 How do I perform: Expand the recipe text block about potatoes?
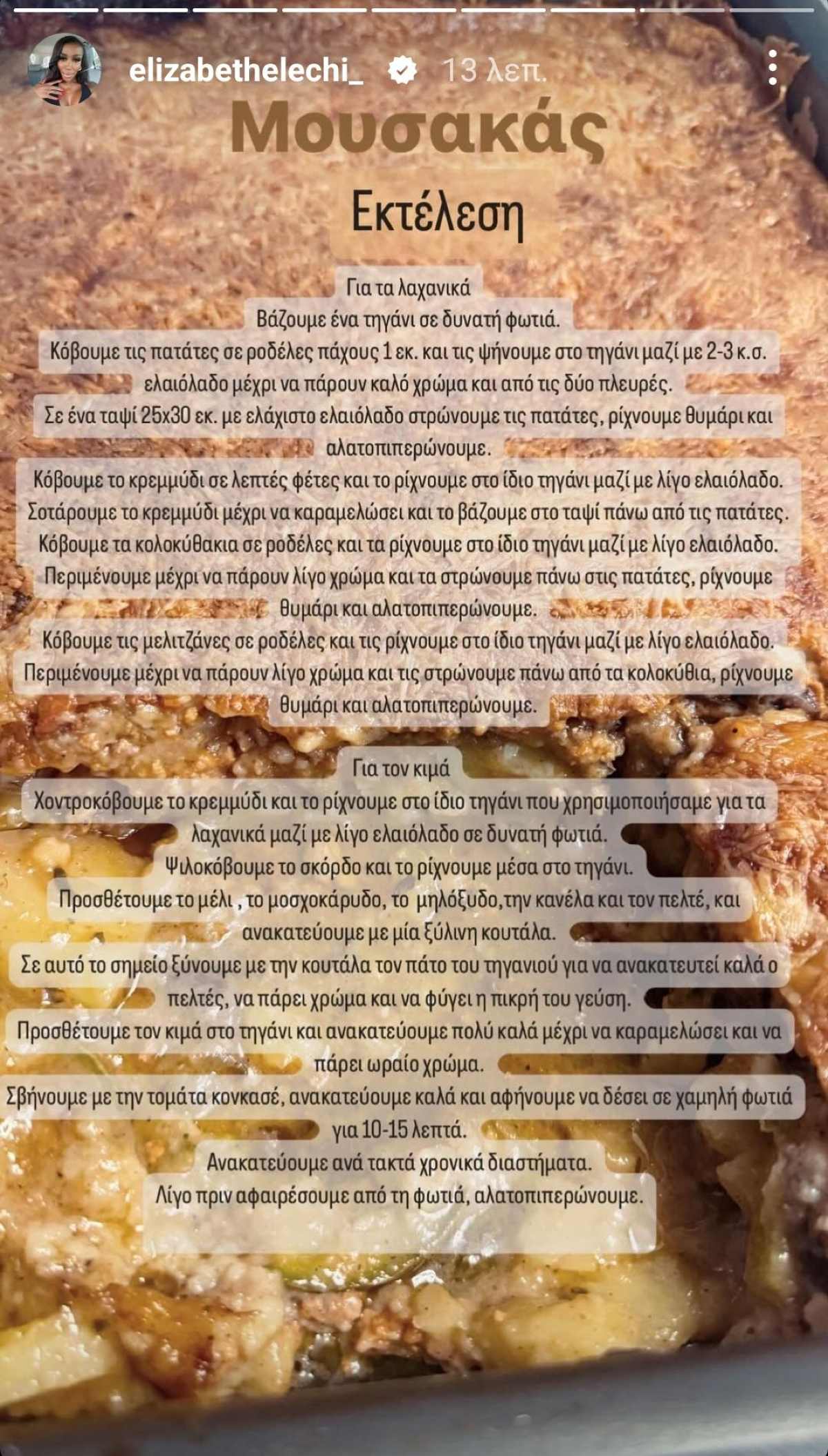(414, 364)
